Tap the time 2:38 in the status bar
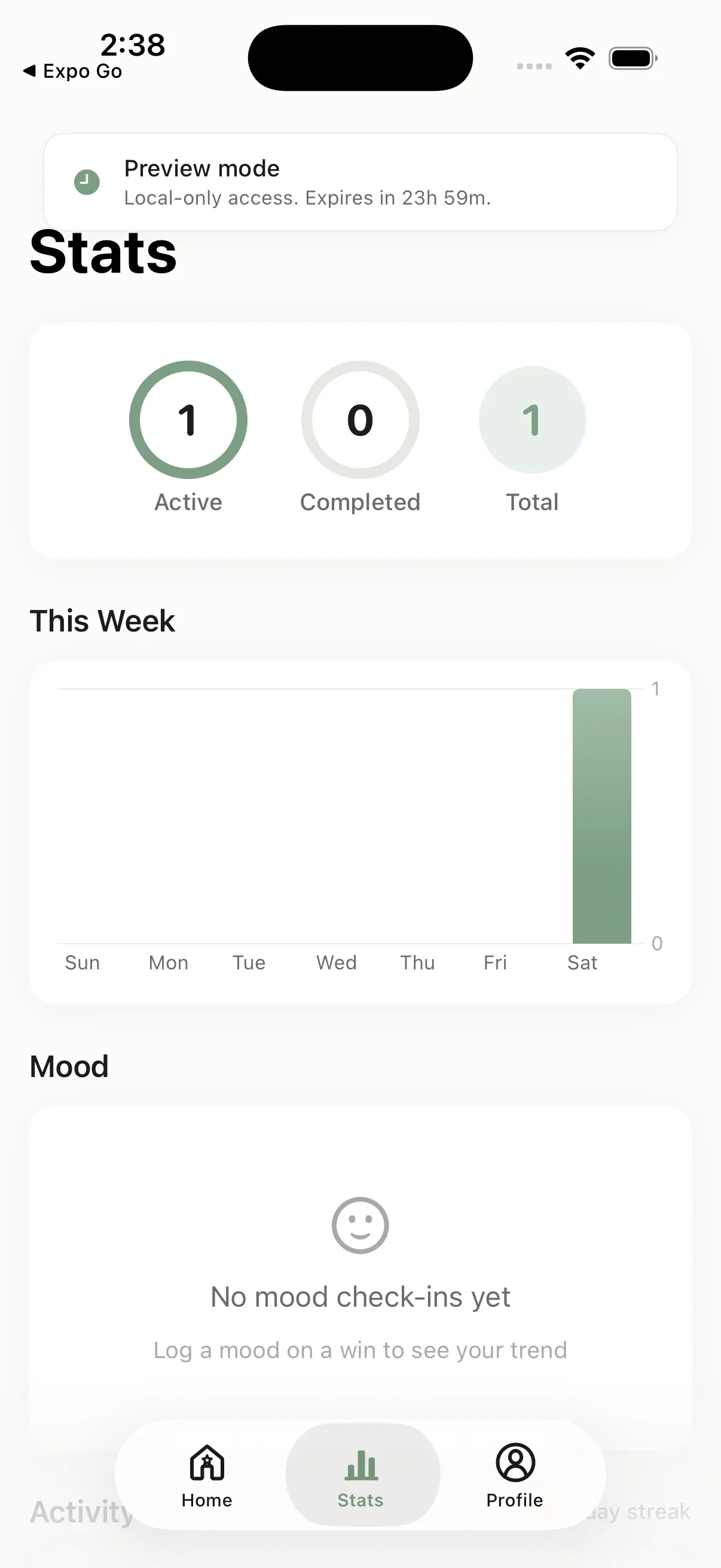The image size is (721, 1568). point(133,44)
